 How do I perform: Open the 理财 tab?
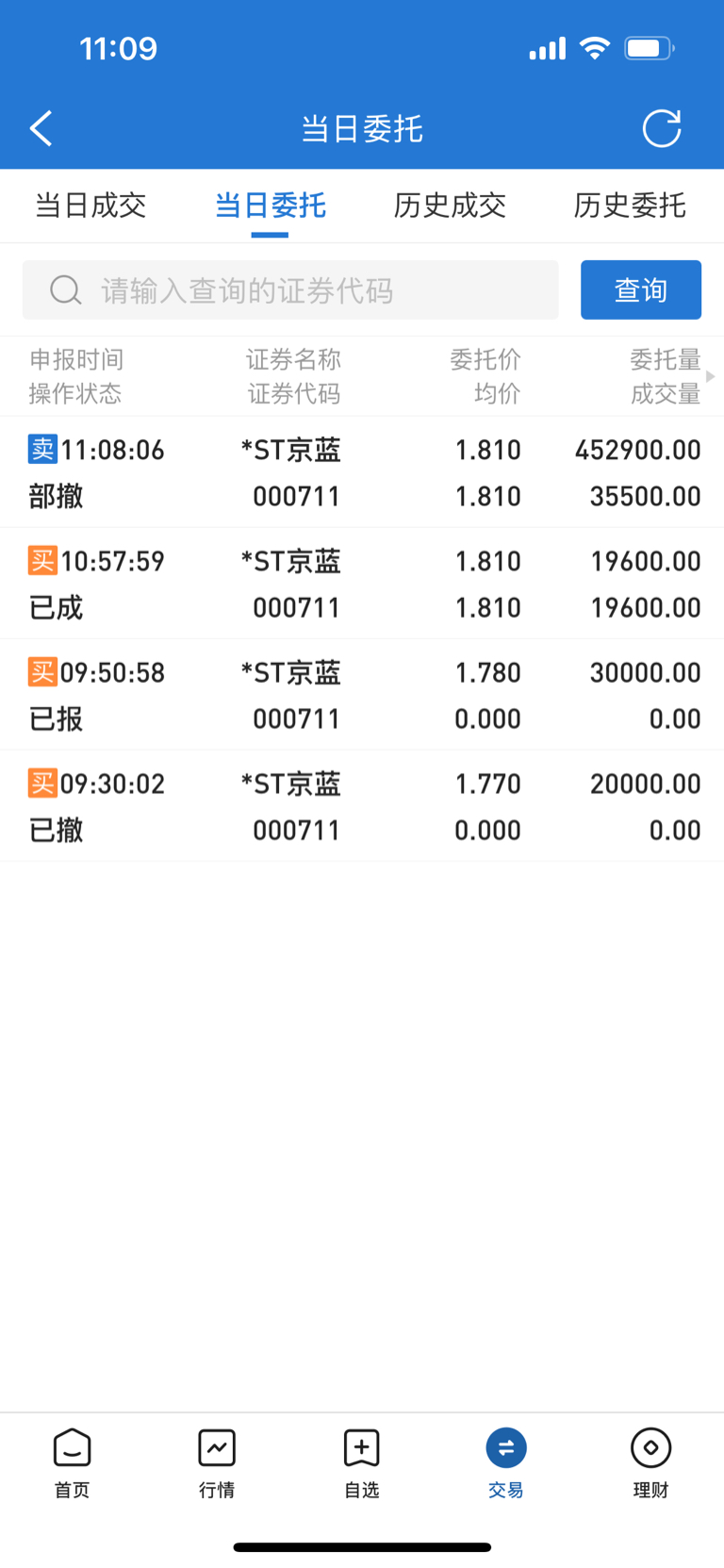[x=650, y=1463]
